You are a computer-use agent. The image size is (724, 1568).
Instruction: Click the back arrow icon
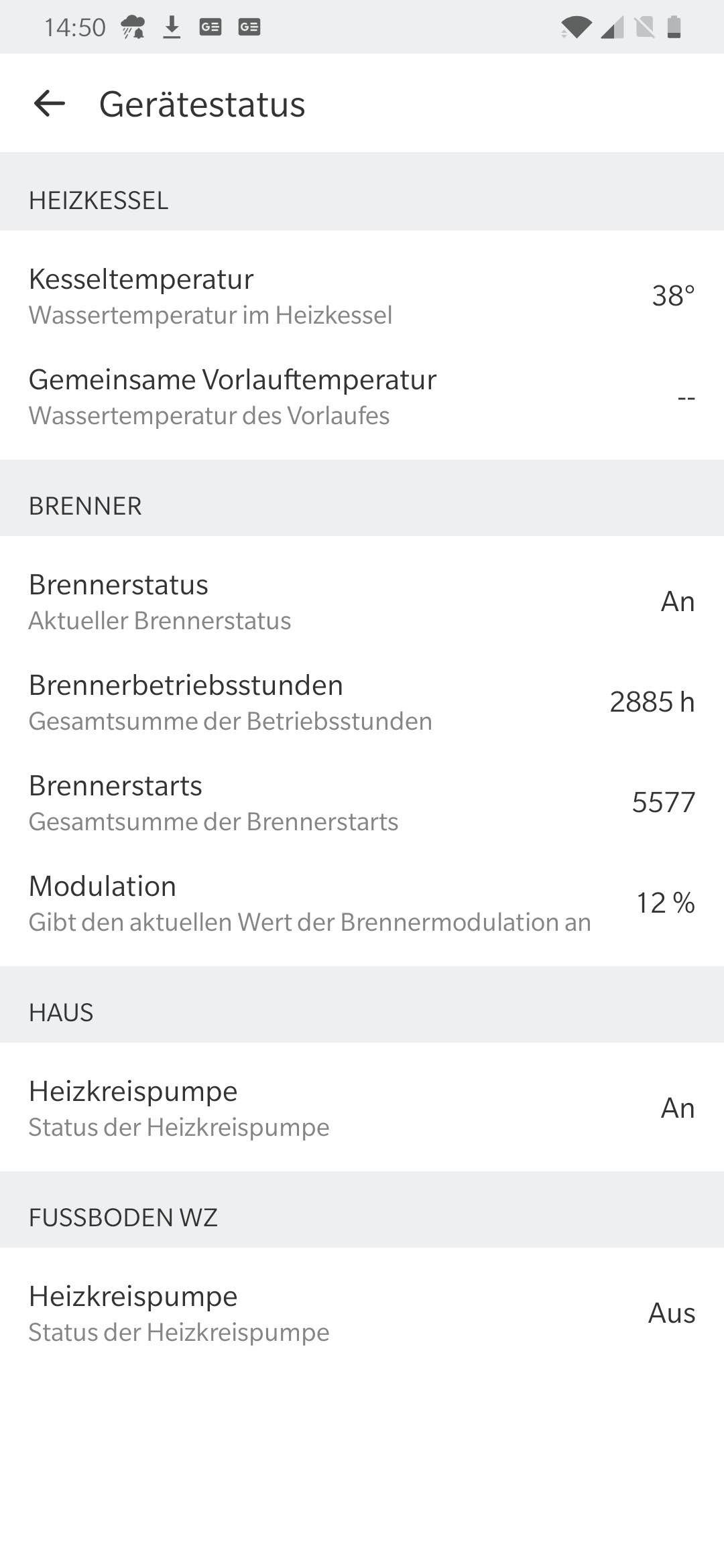point(48,104)
